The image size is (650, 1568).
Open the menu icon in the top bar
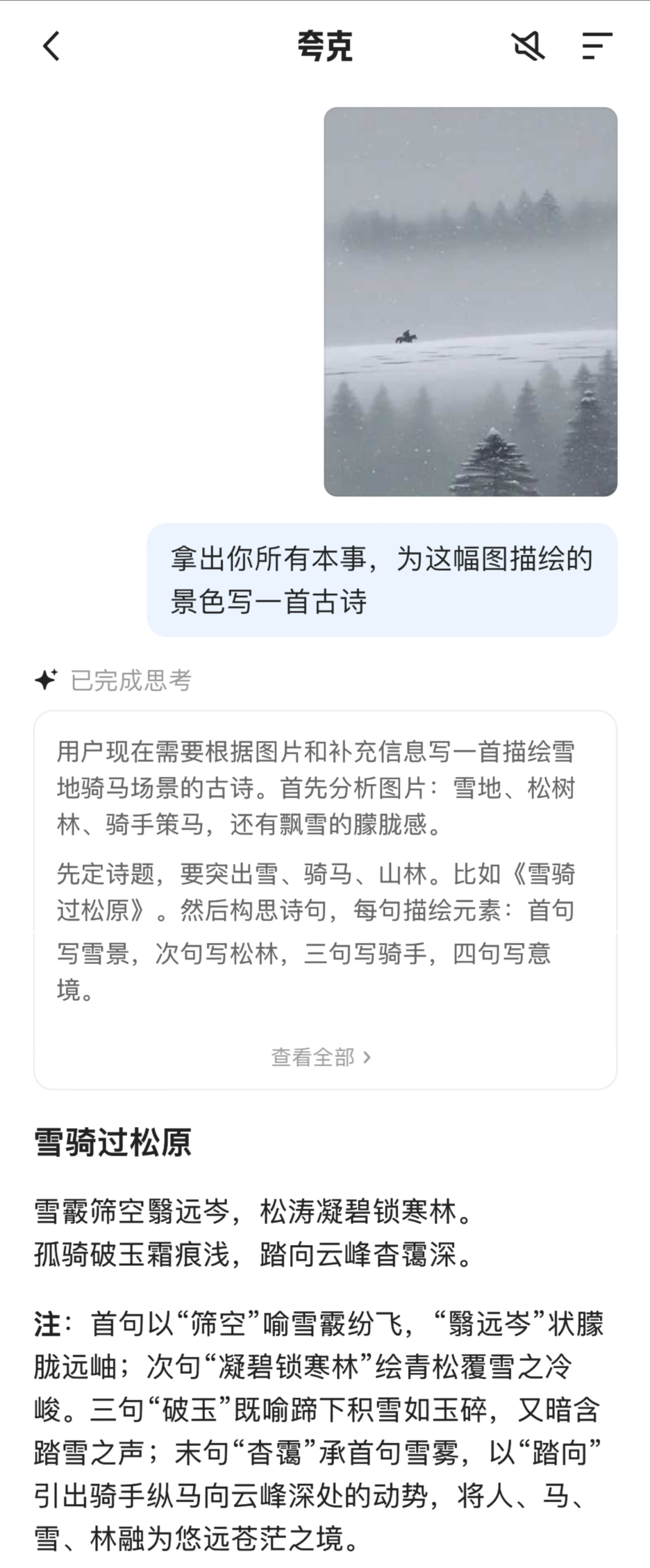tap(597, 46)
